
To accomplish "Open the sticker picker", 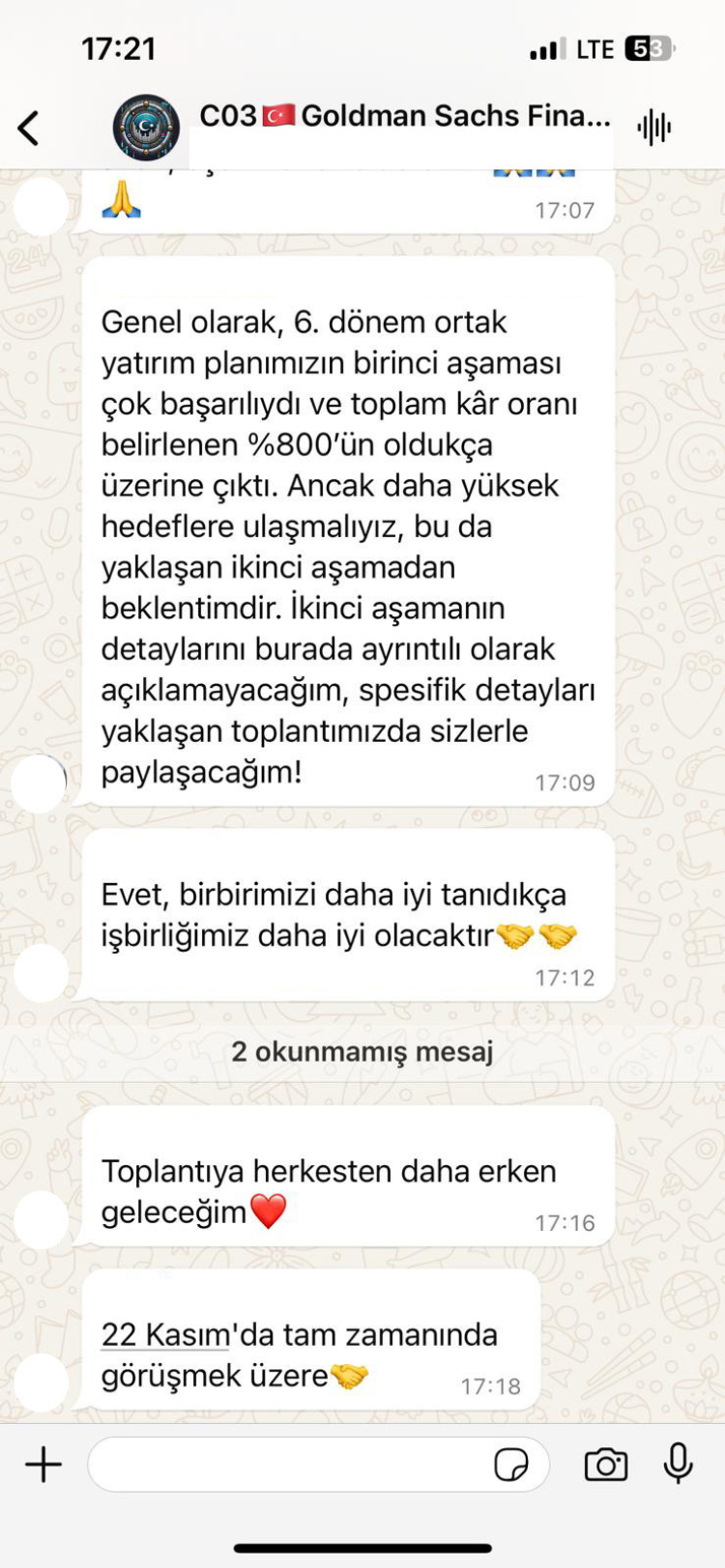I will (x=510, y=1465).
